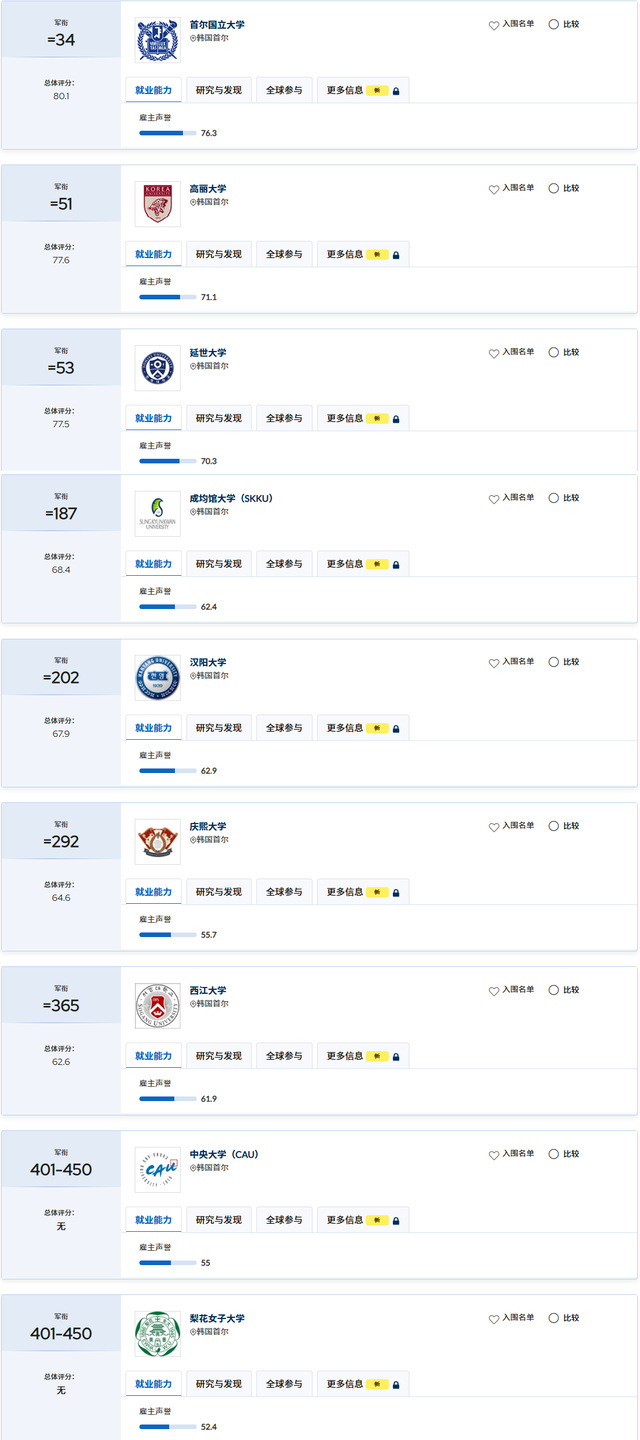Viewport: 640px width, 1440px height.
Task: Open the 首尔国立大学 university page
Action: point(216,24)
